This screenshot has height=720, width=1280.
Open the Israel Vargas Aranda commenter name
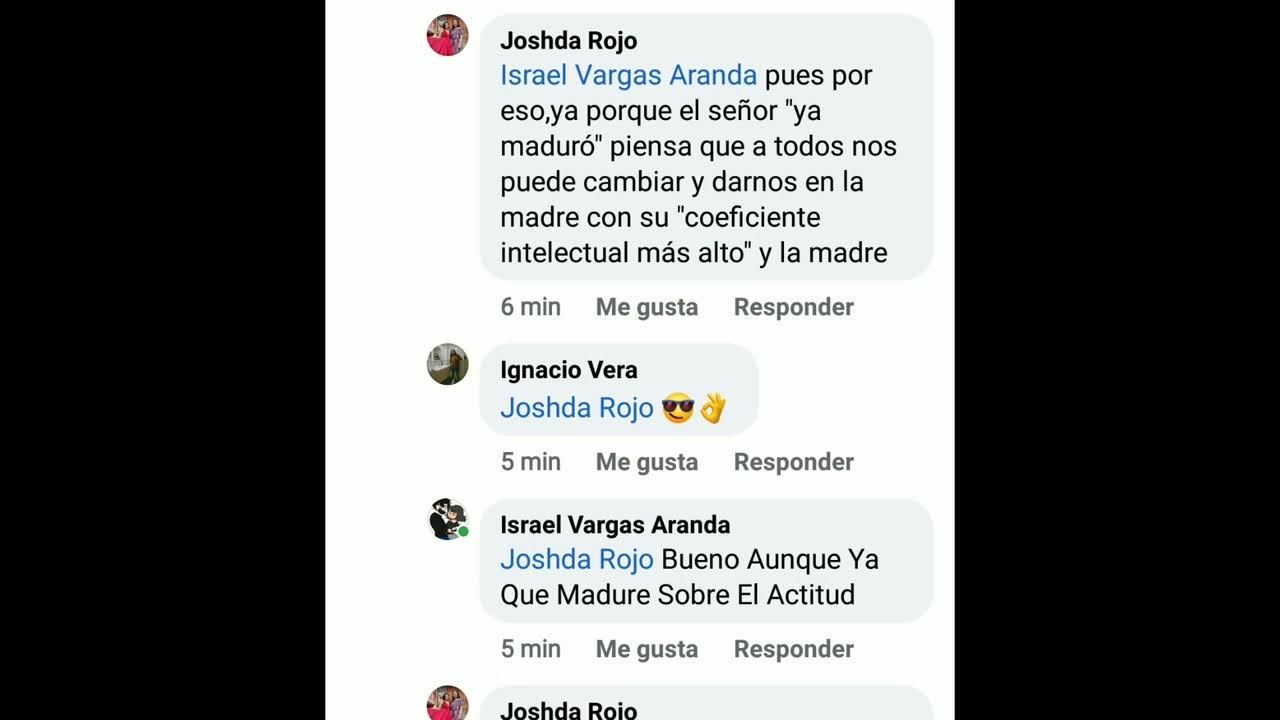click(614, 525)
